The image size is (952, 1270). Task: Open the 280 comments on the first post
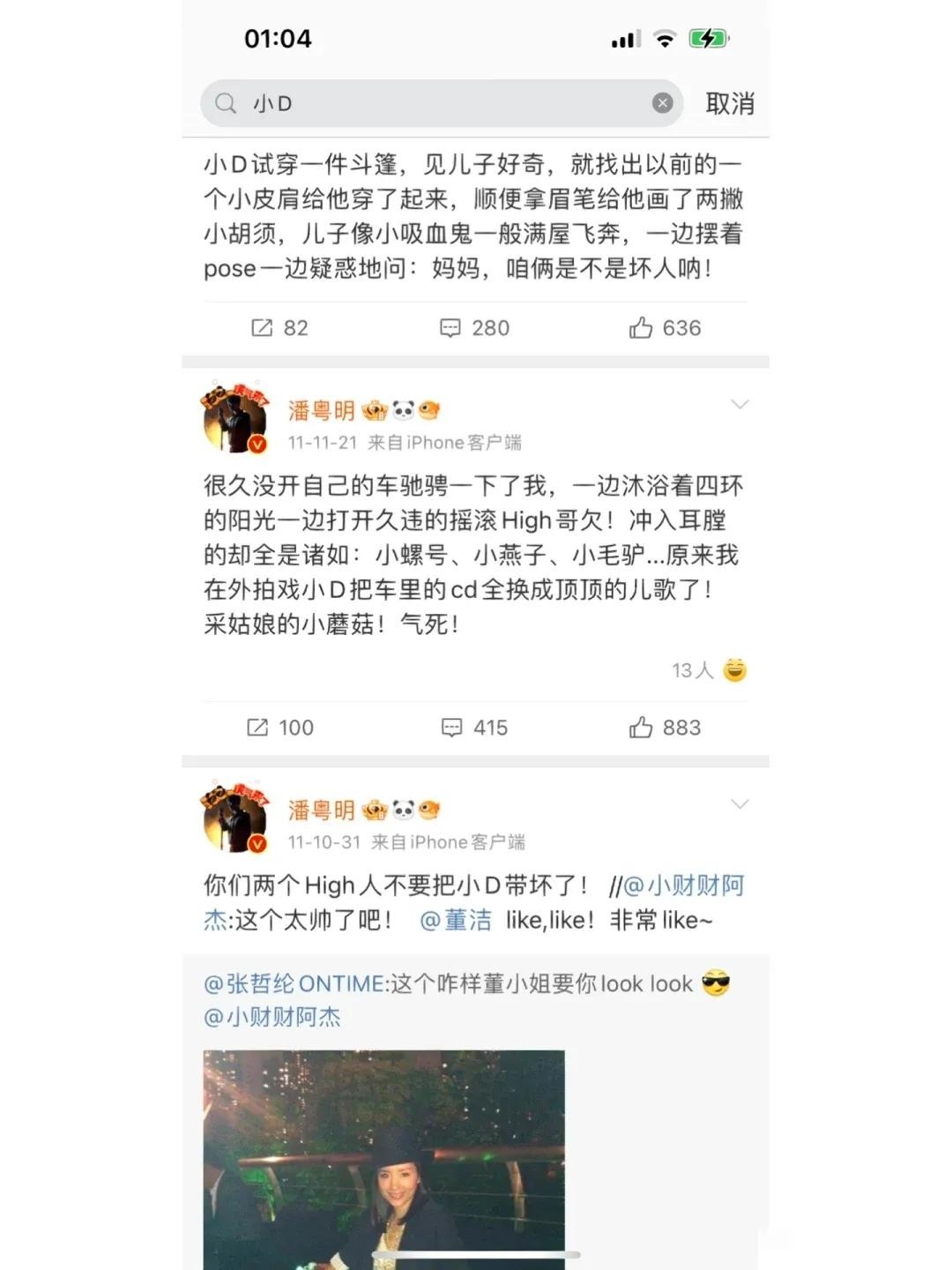point(474,328)
